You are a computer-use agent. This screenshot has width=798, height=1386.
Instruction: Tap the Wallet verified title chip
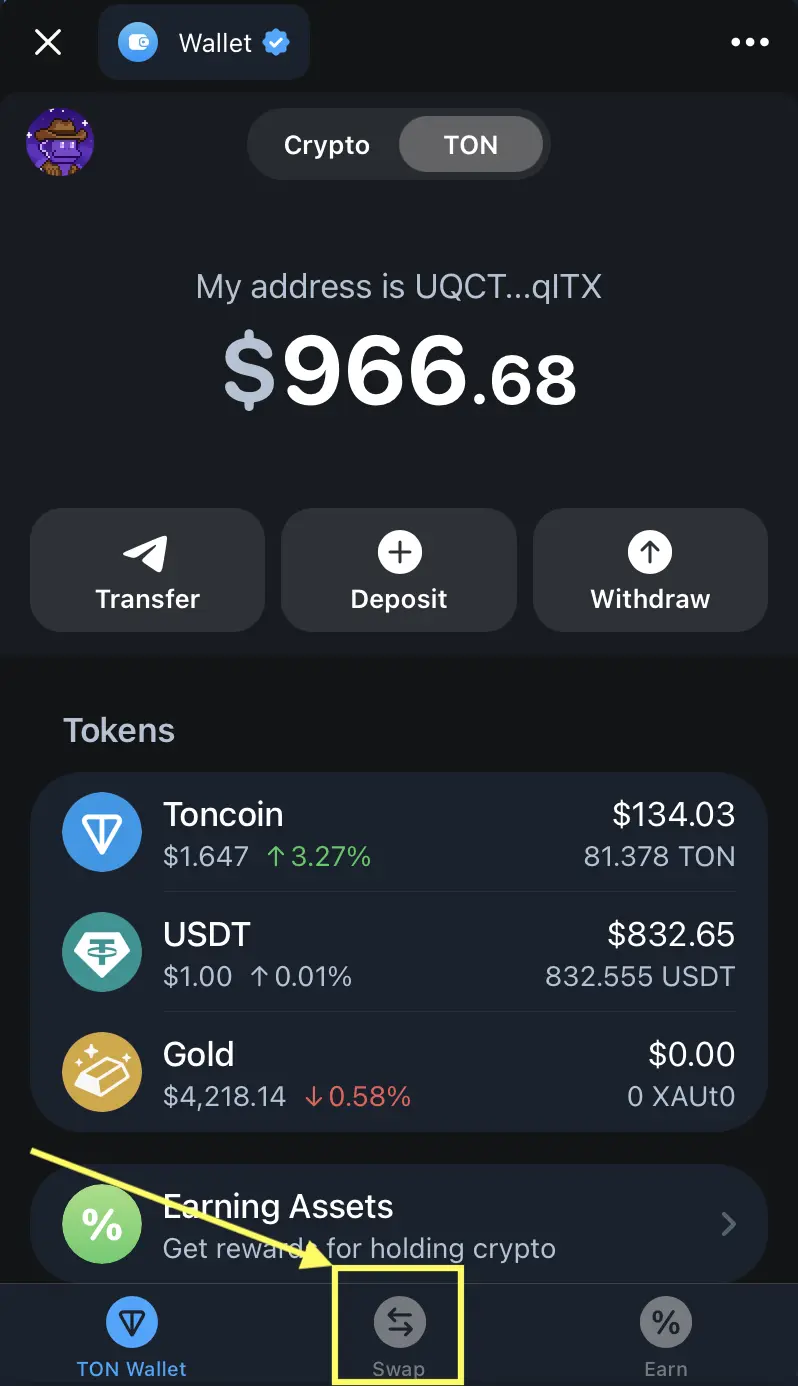click(x=204, y=43)
